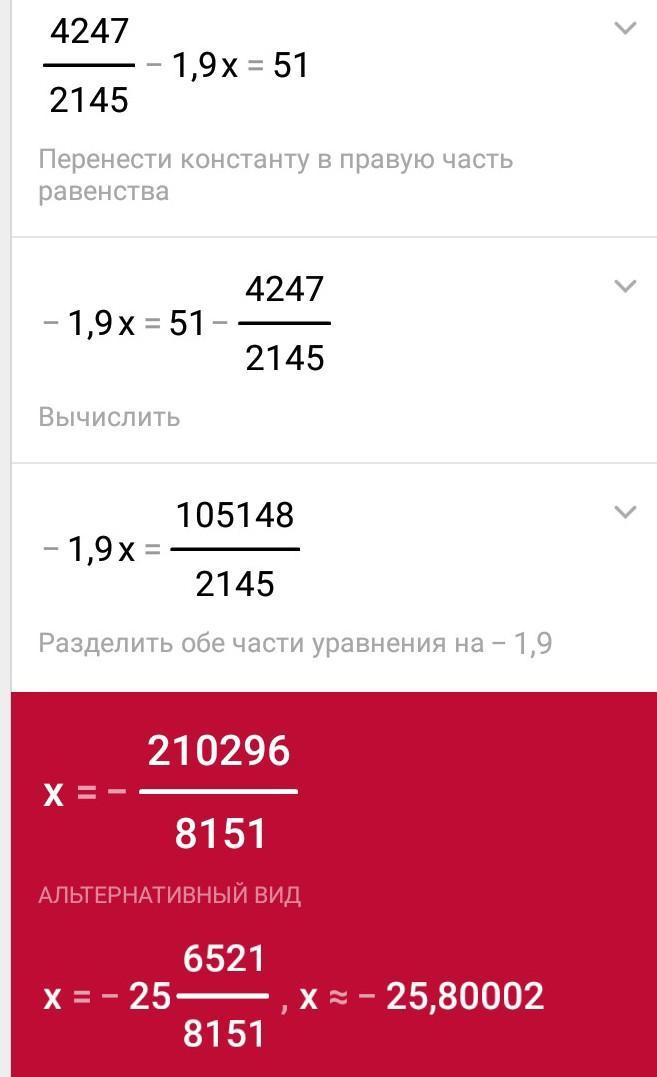The image size is (657, 1077).
Task: Expand the "Вычислить" step details
Action: click(625, 287)
